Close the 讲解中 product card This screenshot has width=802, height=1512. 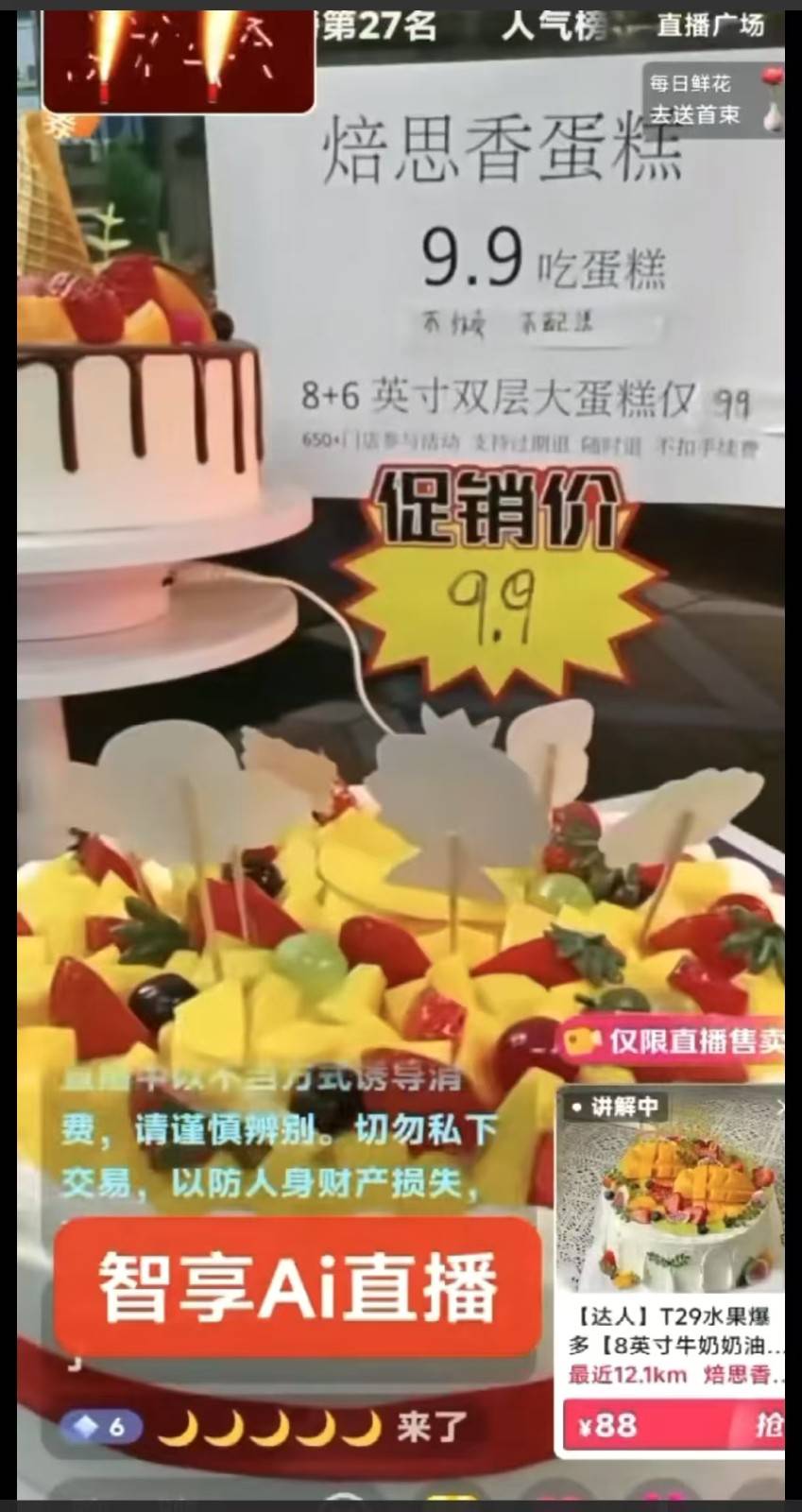point(778,1107)
